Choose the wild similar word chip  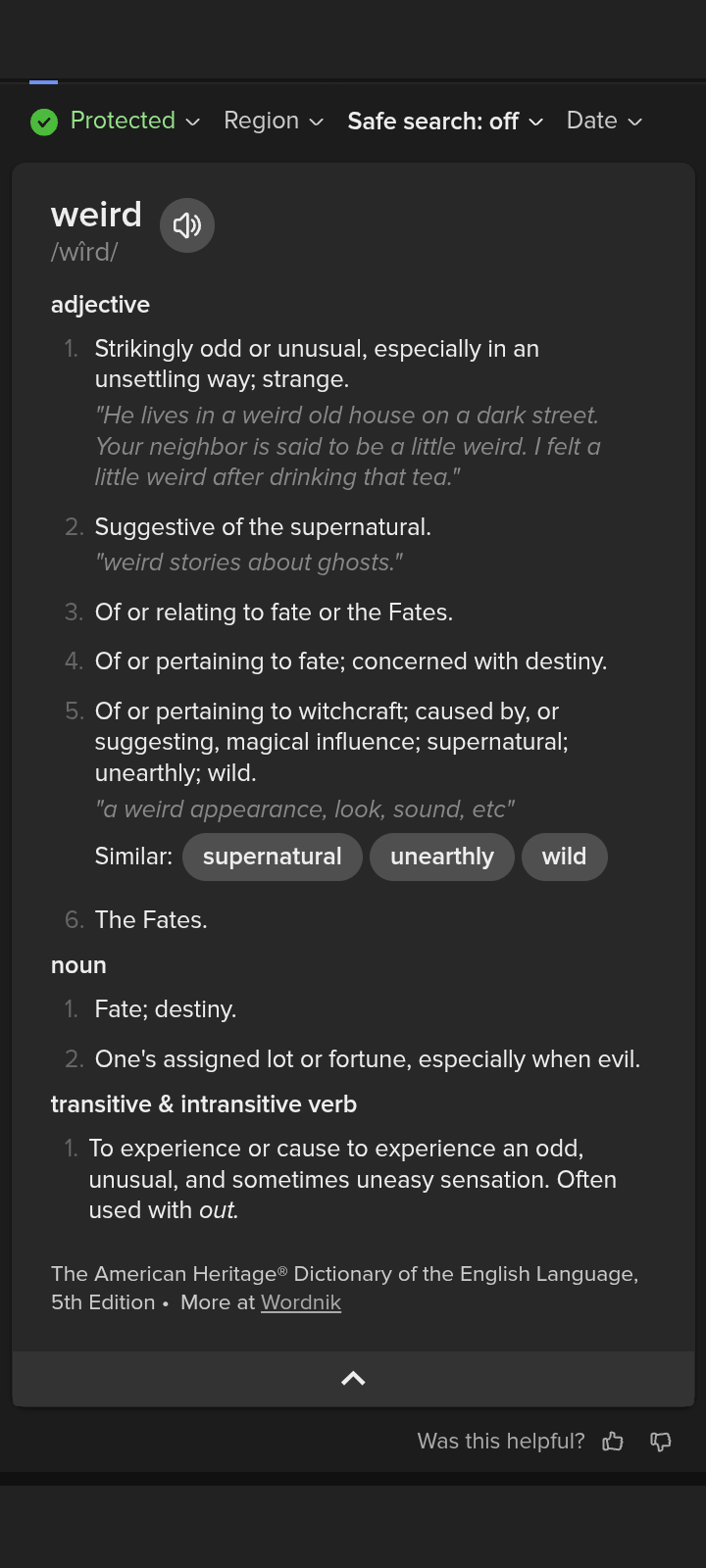click(x=565, y=857)
